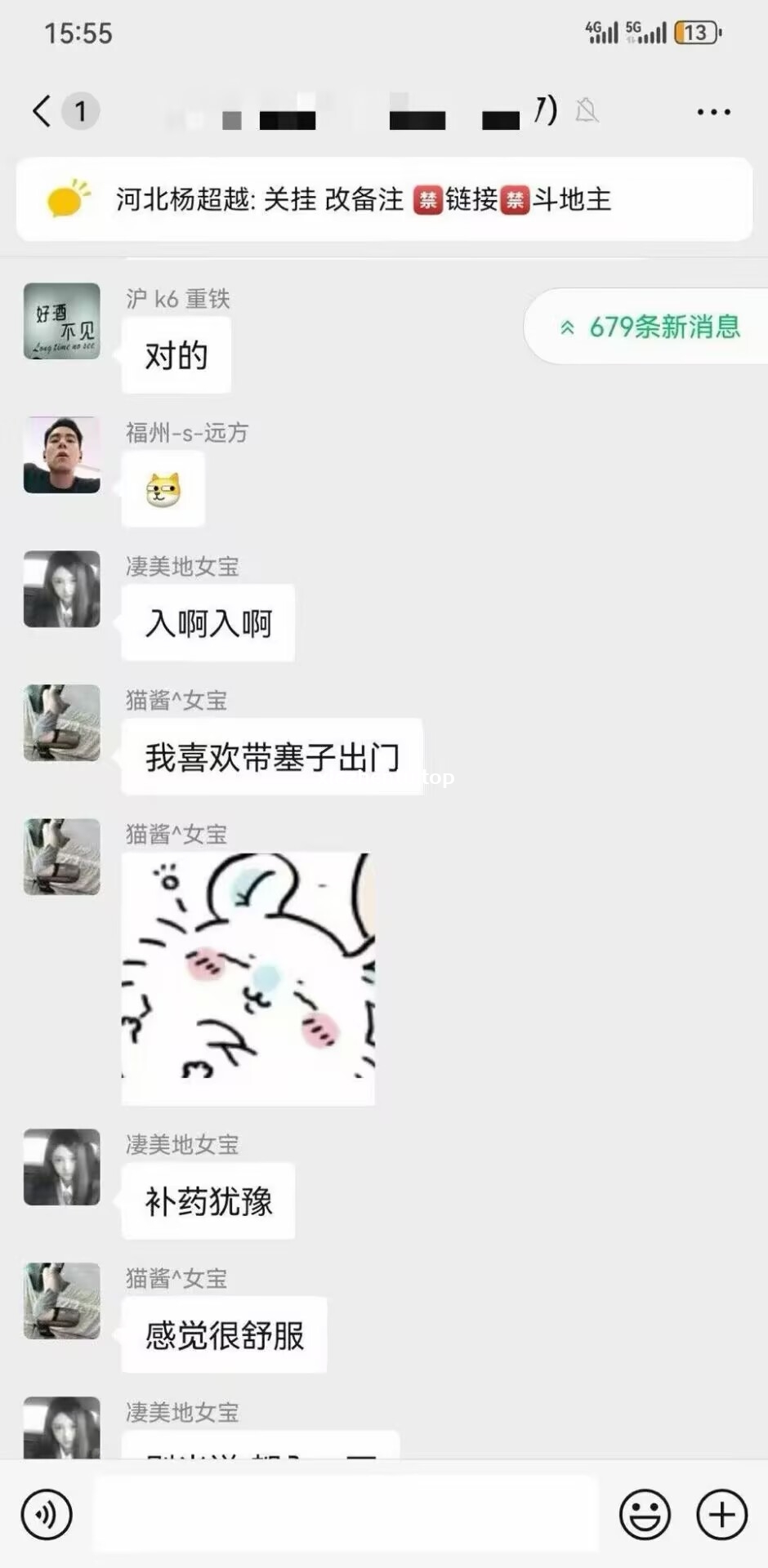
Task: Open the pinned group announcement banner
Action: (384, 199)
